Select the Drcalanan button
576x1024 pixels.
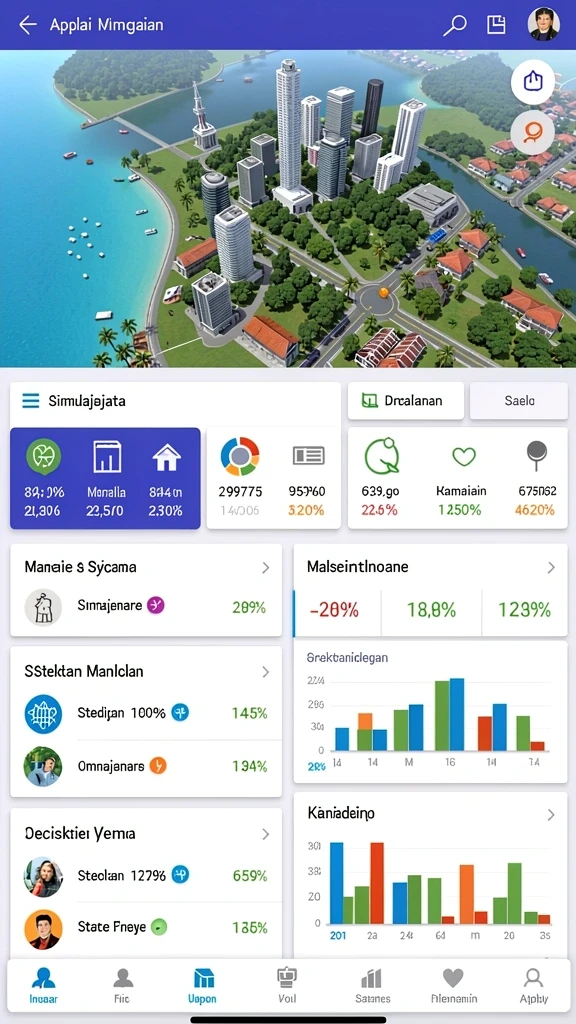pos(406,401)
